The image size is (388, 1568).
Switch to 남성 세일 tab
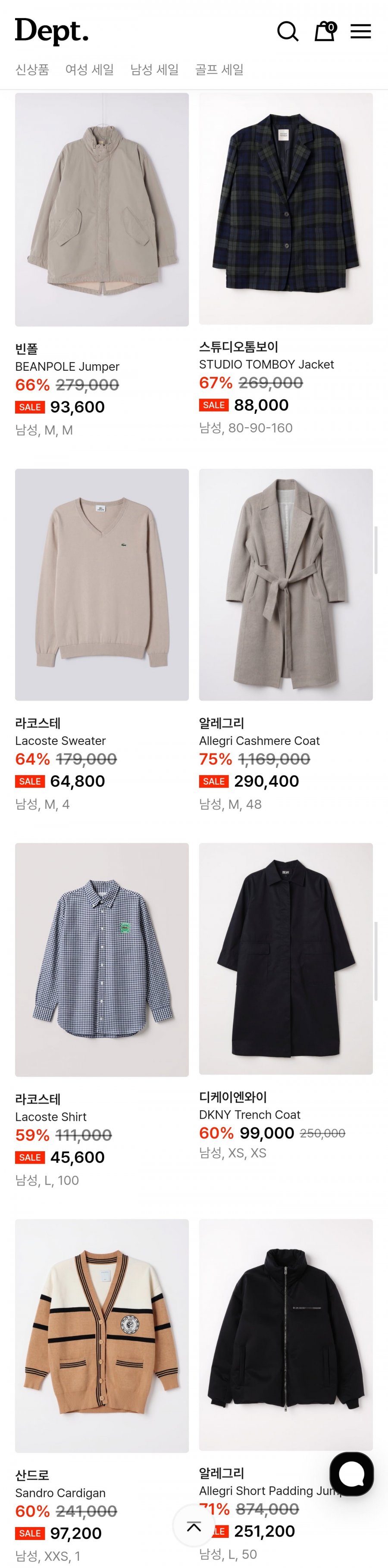click(x=154, y=69)
